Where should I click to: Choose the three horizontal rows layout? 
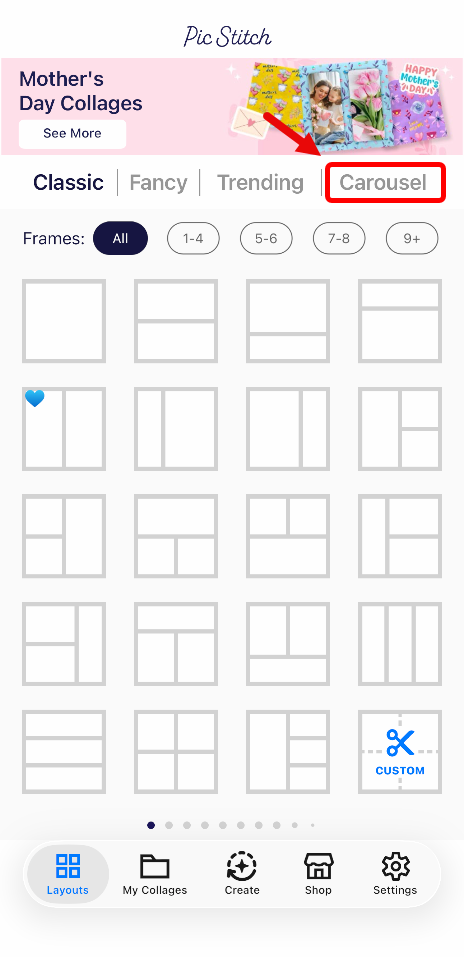click(x=64, y=752)
